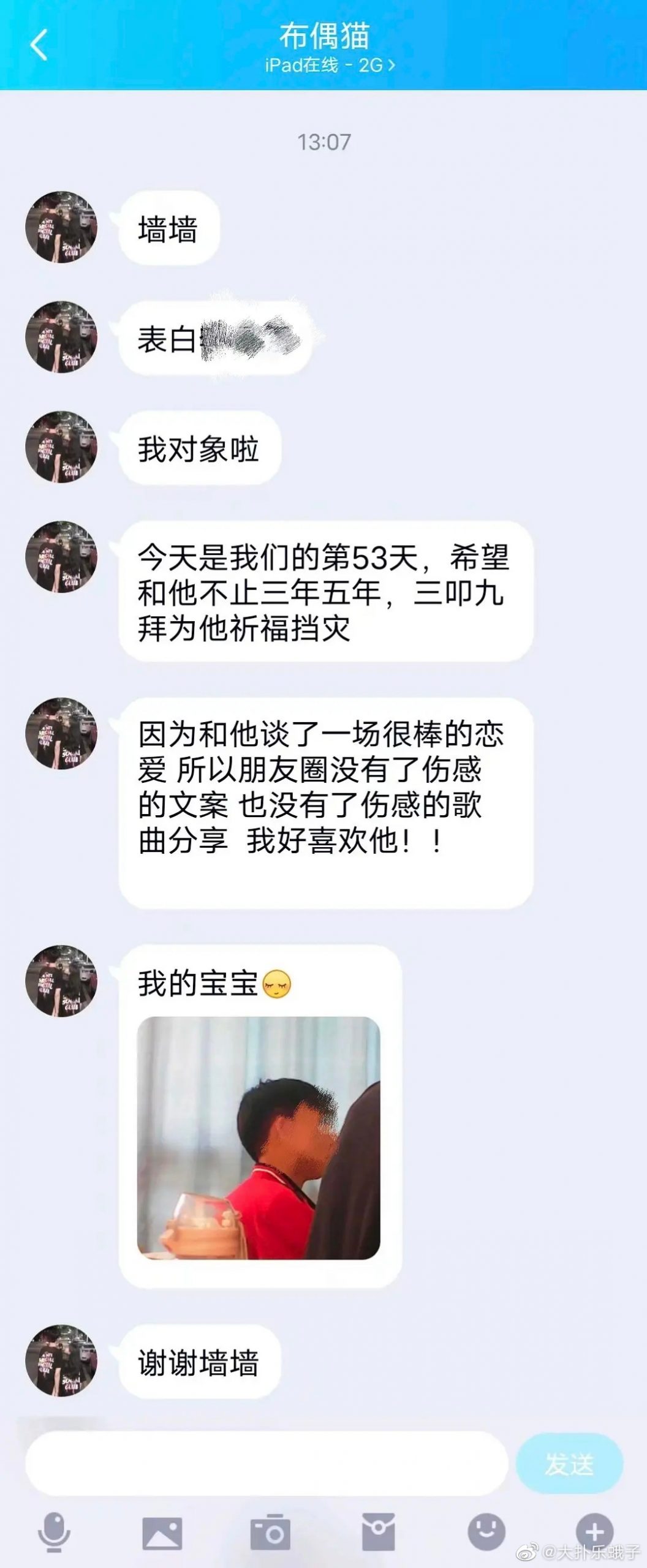Open the red packet option
Viewport: 647px width, 1568px height.
pos(378,1531)
